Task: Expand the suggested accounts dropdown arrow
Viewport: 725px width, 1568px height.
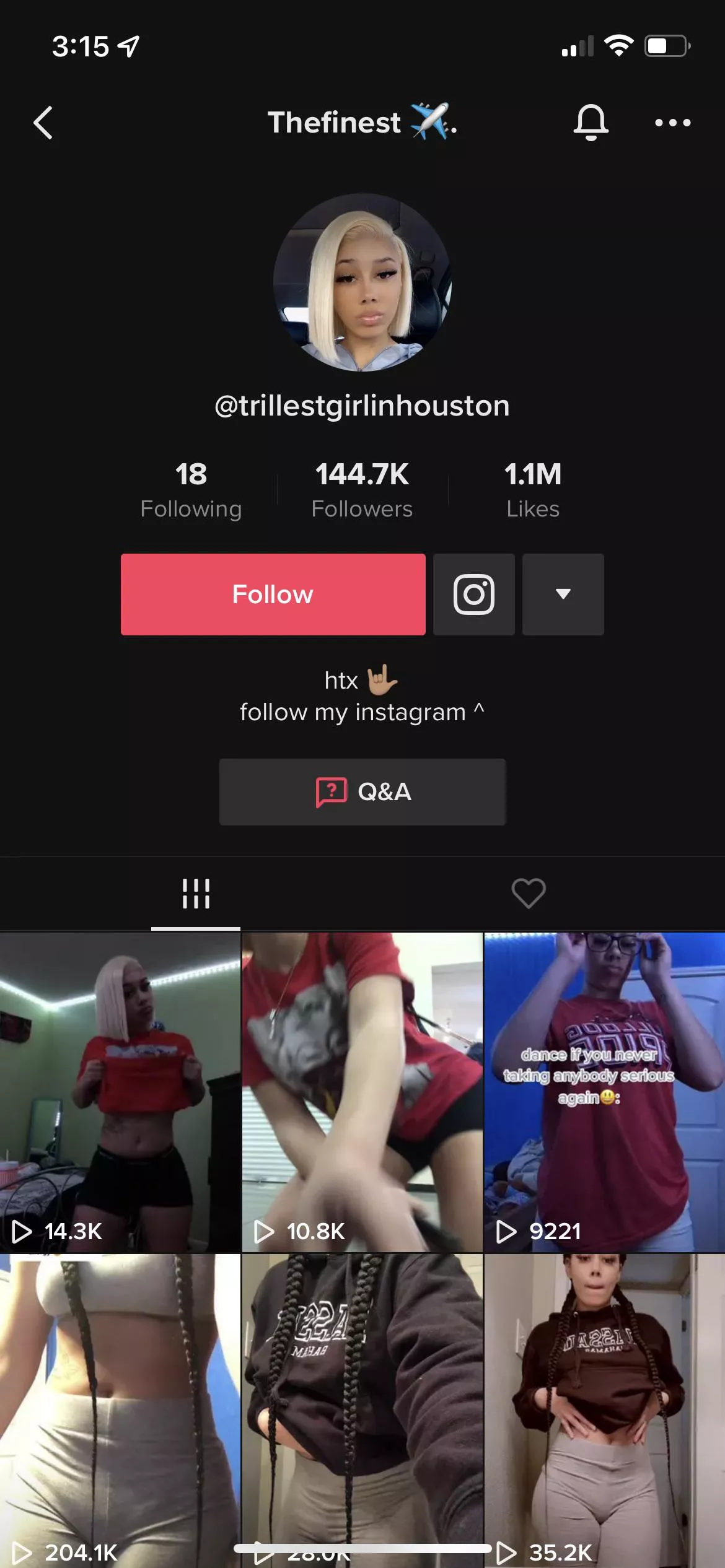Action: point(563,594)
